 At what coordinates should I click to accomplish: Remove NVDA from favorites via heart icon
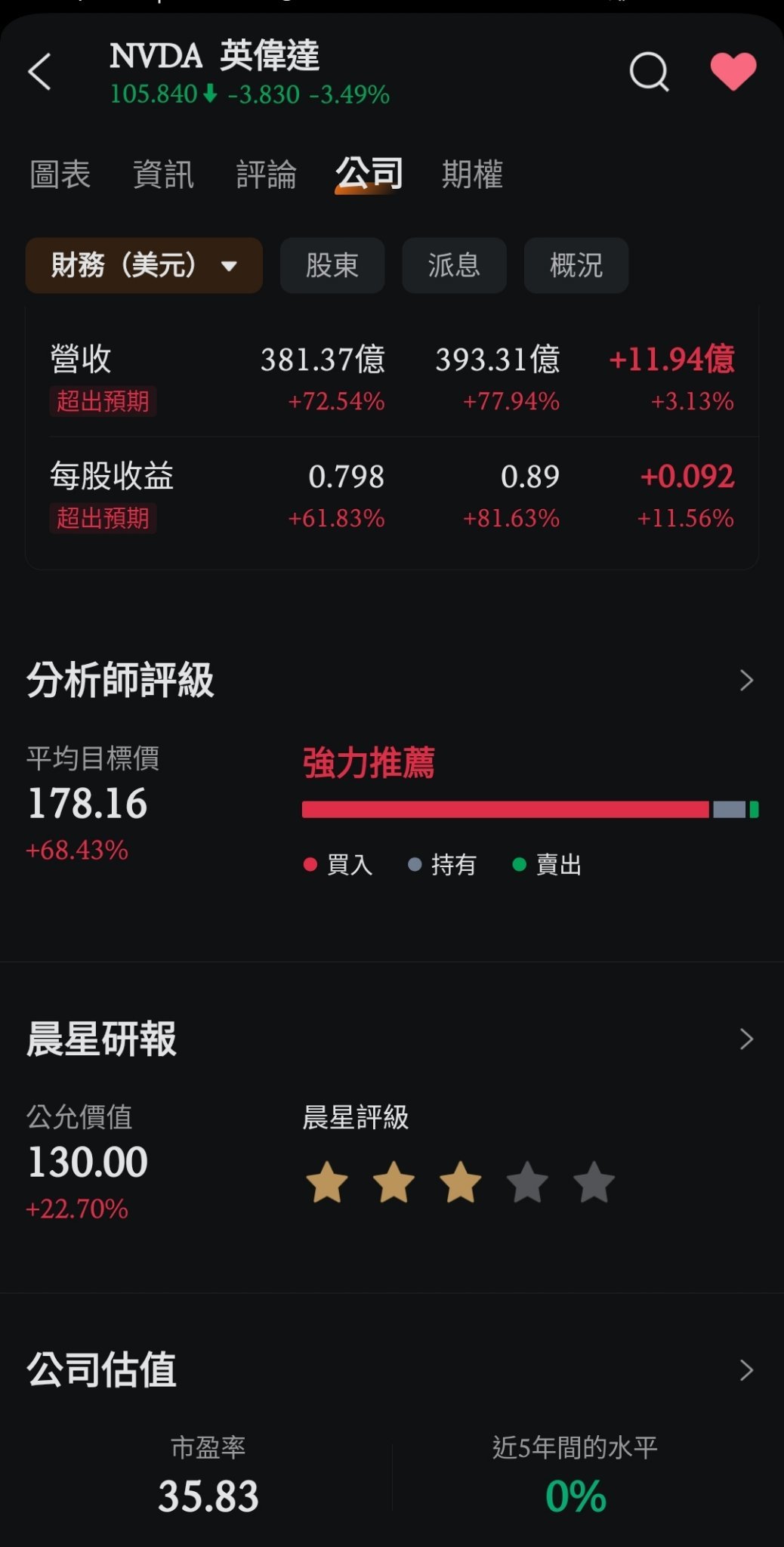pyautogui.click(x=733, y=72)
